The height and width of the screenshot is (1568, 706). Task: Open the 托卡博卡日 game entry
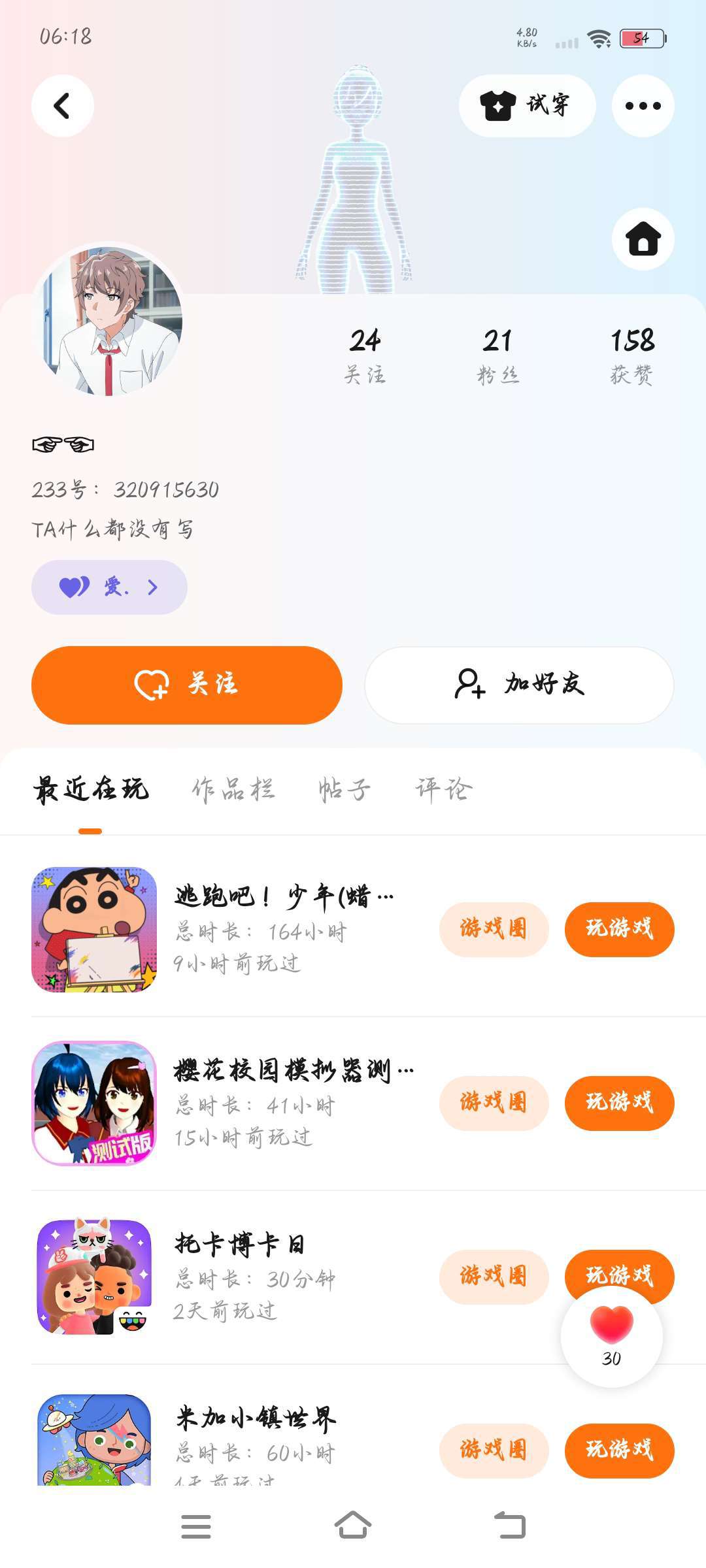tap(239, 1244)
